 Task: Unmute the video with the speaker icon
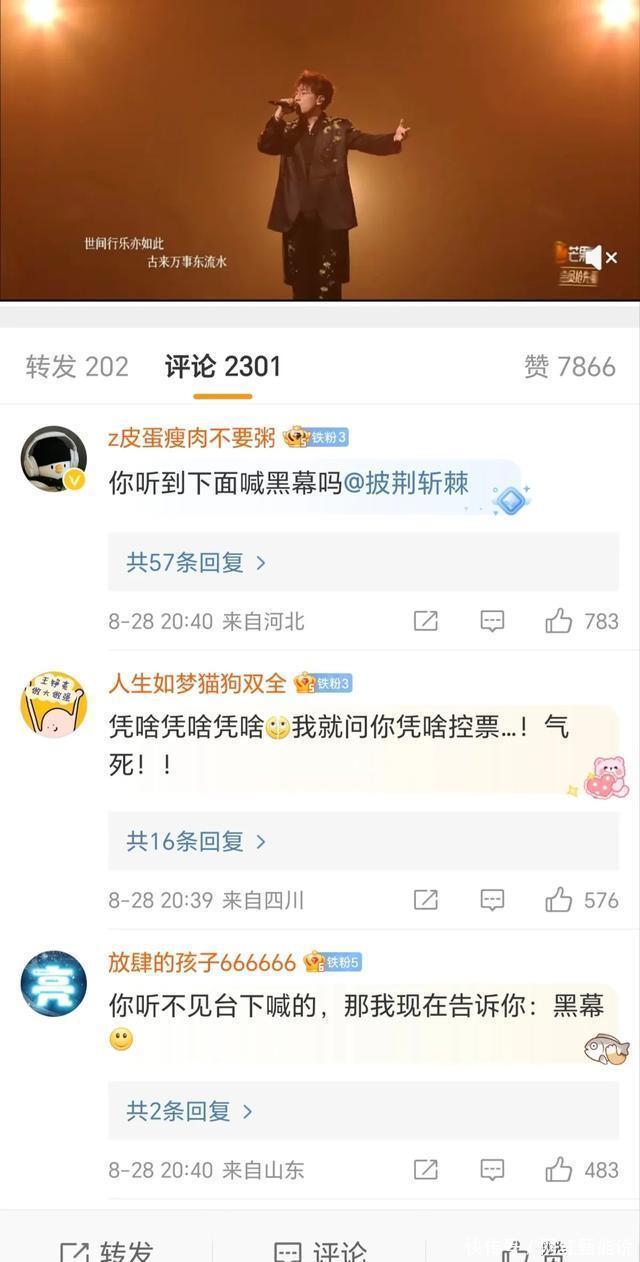593,257
